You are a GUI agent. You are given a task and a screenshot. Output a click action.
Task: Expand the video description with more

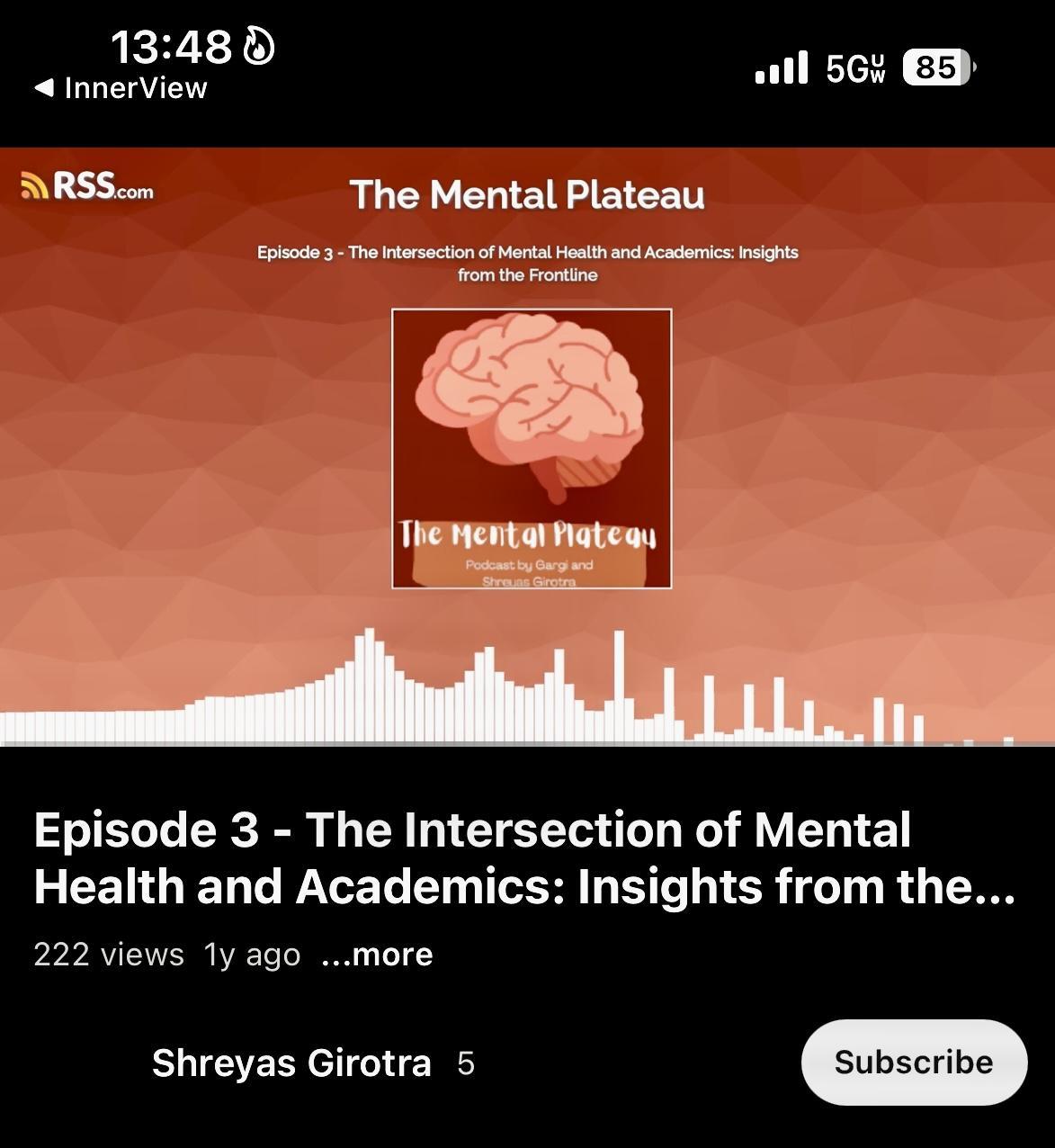(x=378, y=955)
